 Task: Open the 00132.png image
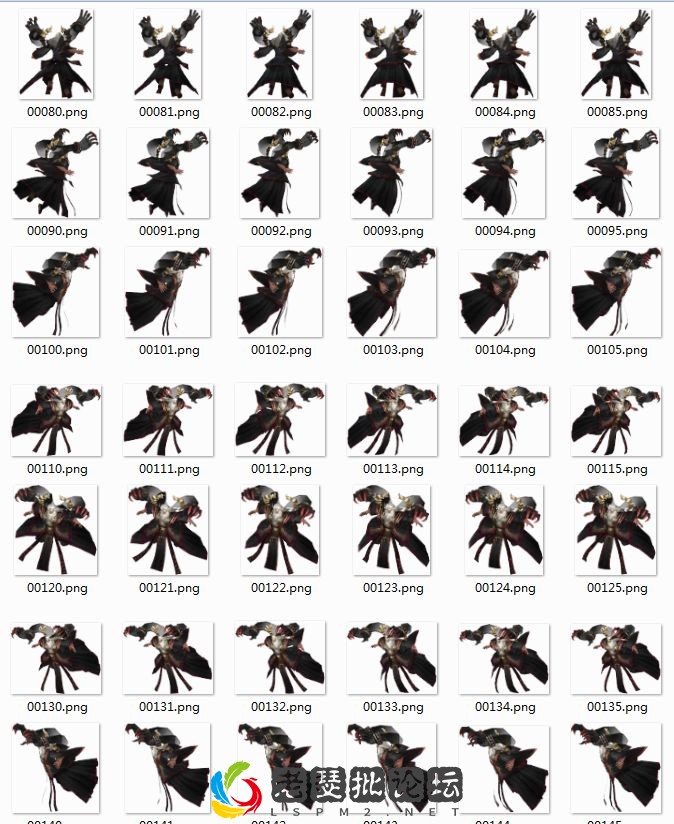click(x=280, y=658)
